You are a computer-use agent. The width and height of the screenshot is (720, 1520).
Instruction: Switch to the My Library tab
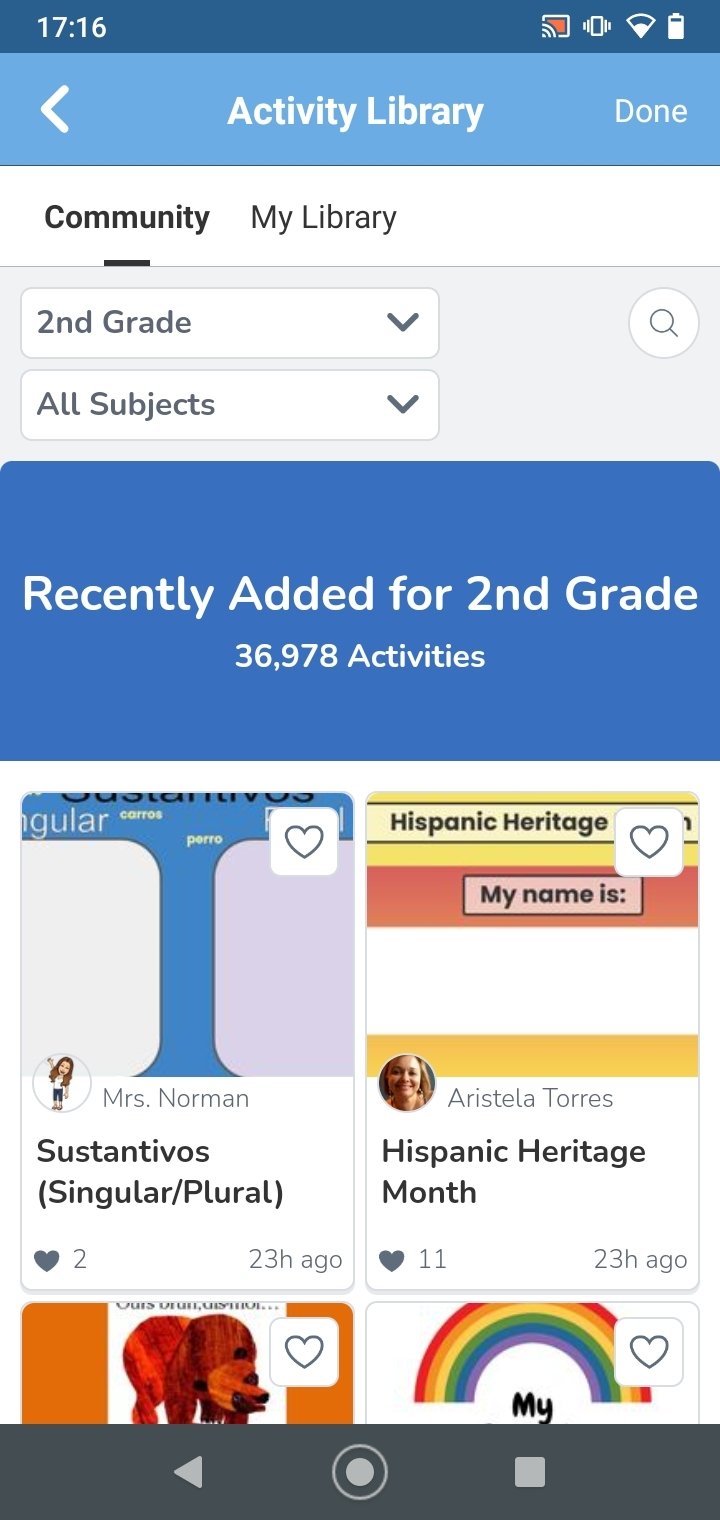click(323, 217)
